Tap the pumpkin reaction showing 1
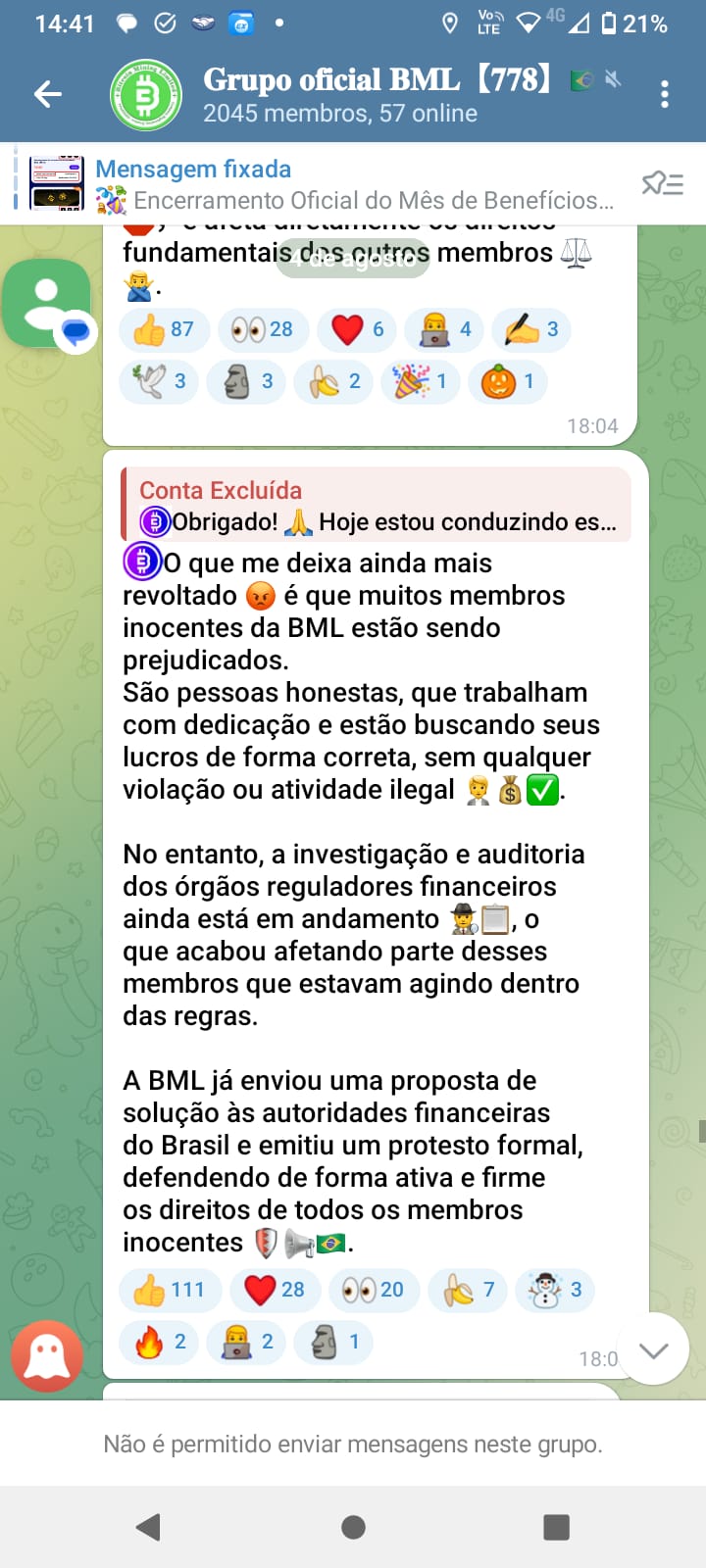 (507, 381)
